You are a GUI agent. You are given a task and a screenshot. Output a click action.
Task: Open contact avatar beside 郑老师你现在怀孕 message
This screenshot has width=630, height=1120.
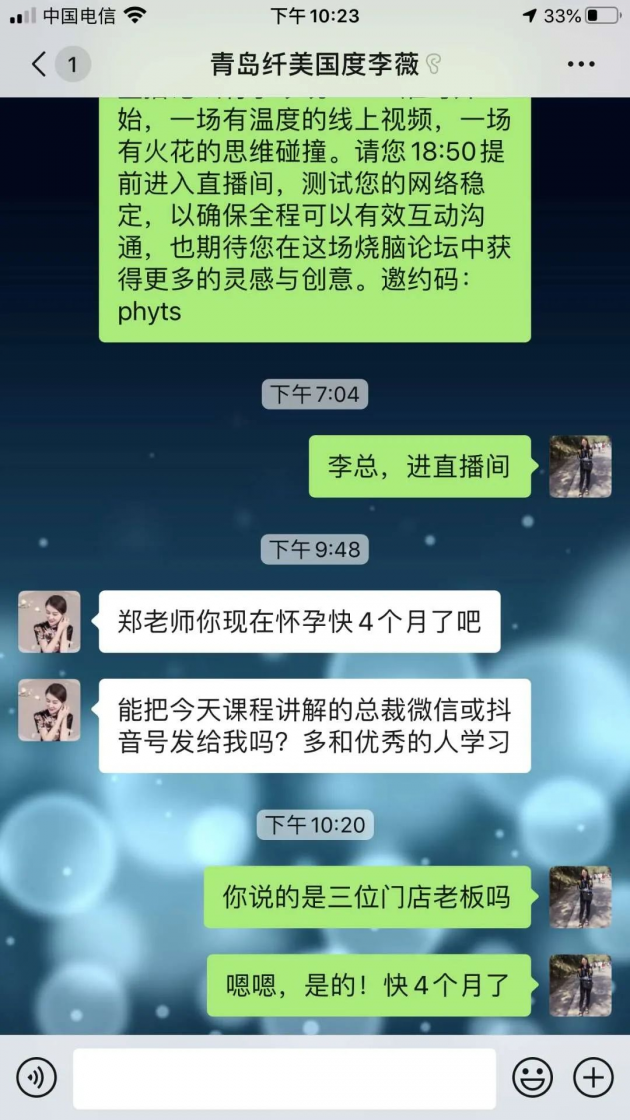coord(49,621)
